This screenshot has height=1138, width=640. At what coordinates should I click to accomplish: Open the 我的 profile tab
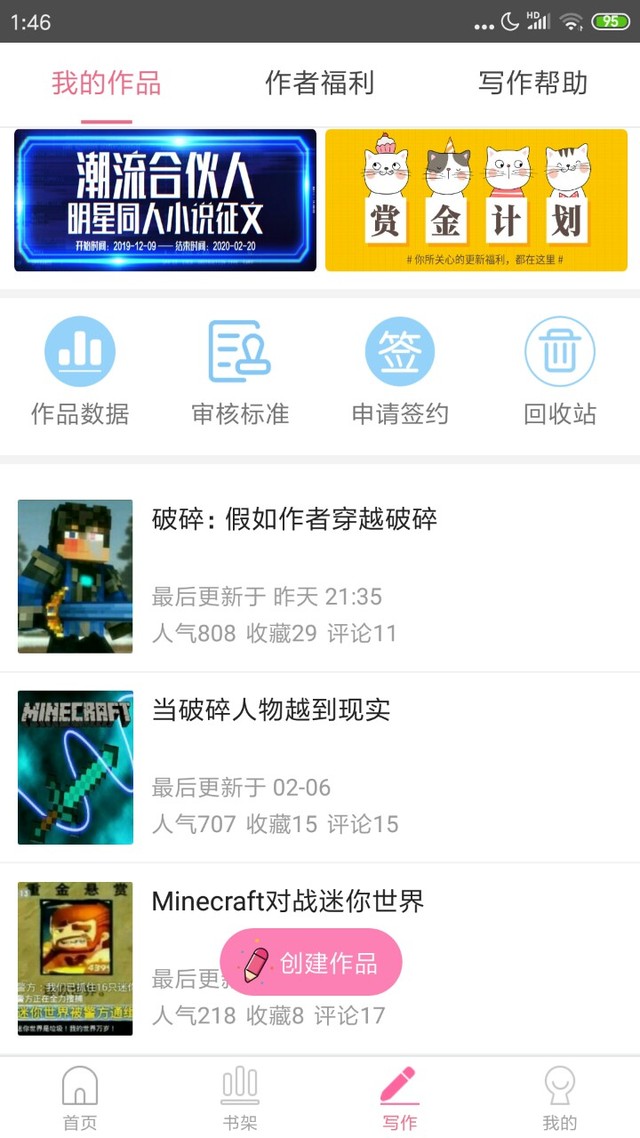560,1097
